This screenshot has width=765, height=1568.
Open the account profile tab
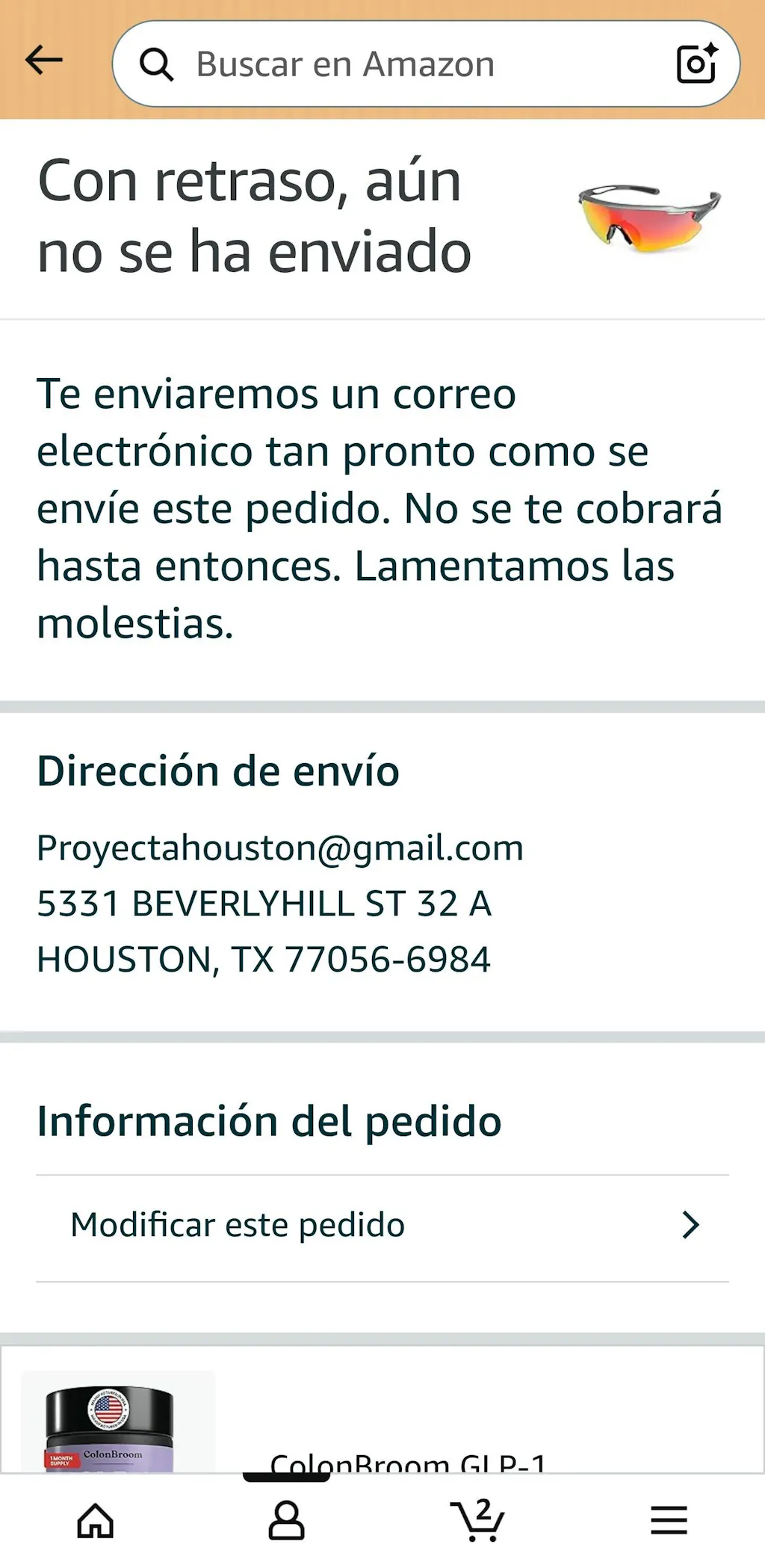(x=287, y=1520)
